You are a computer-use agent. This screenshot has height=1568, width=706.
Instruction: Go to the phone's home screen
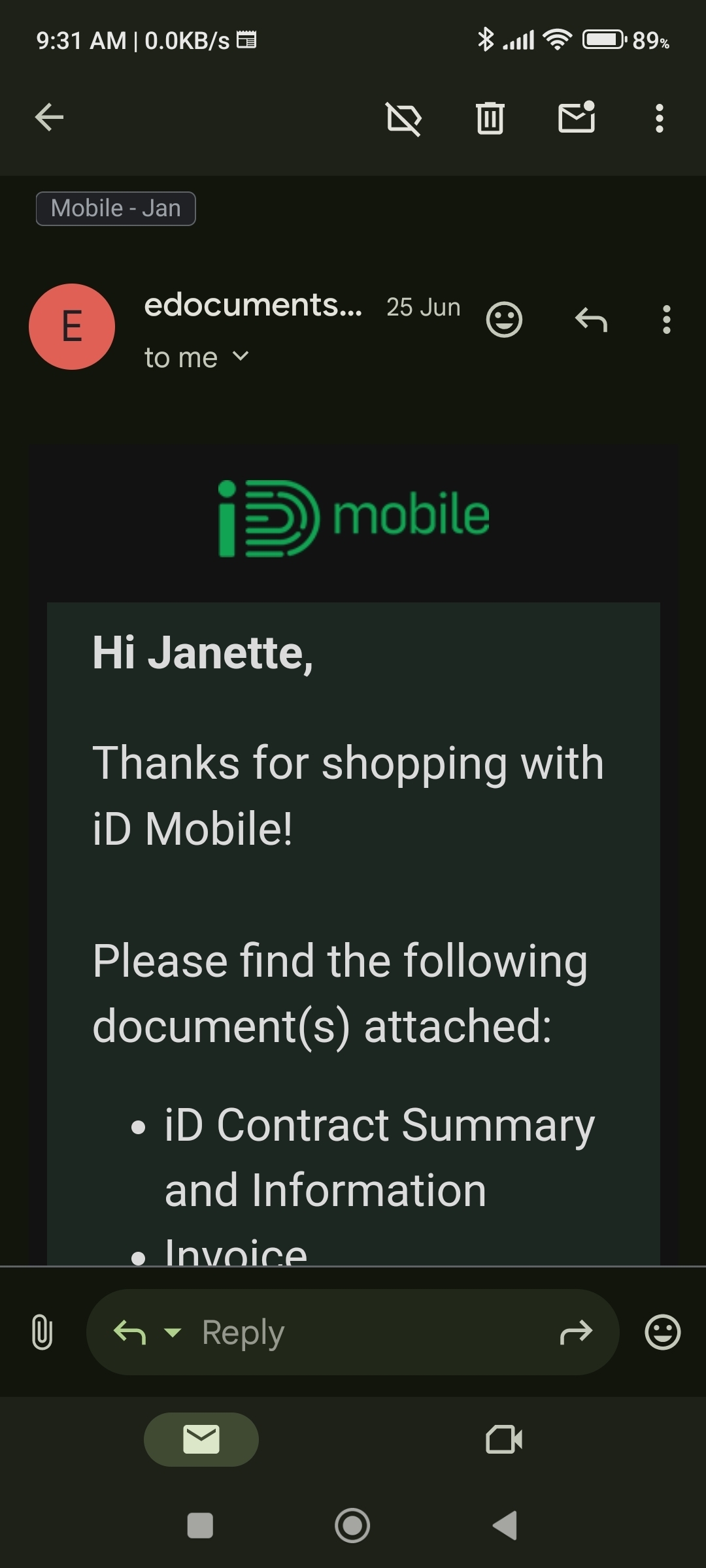pyautogui.click(x=352, y=1526)
